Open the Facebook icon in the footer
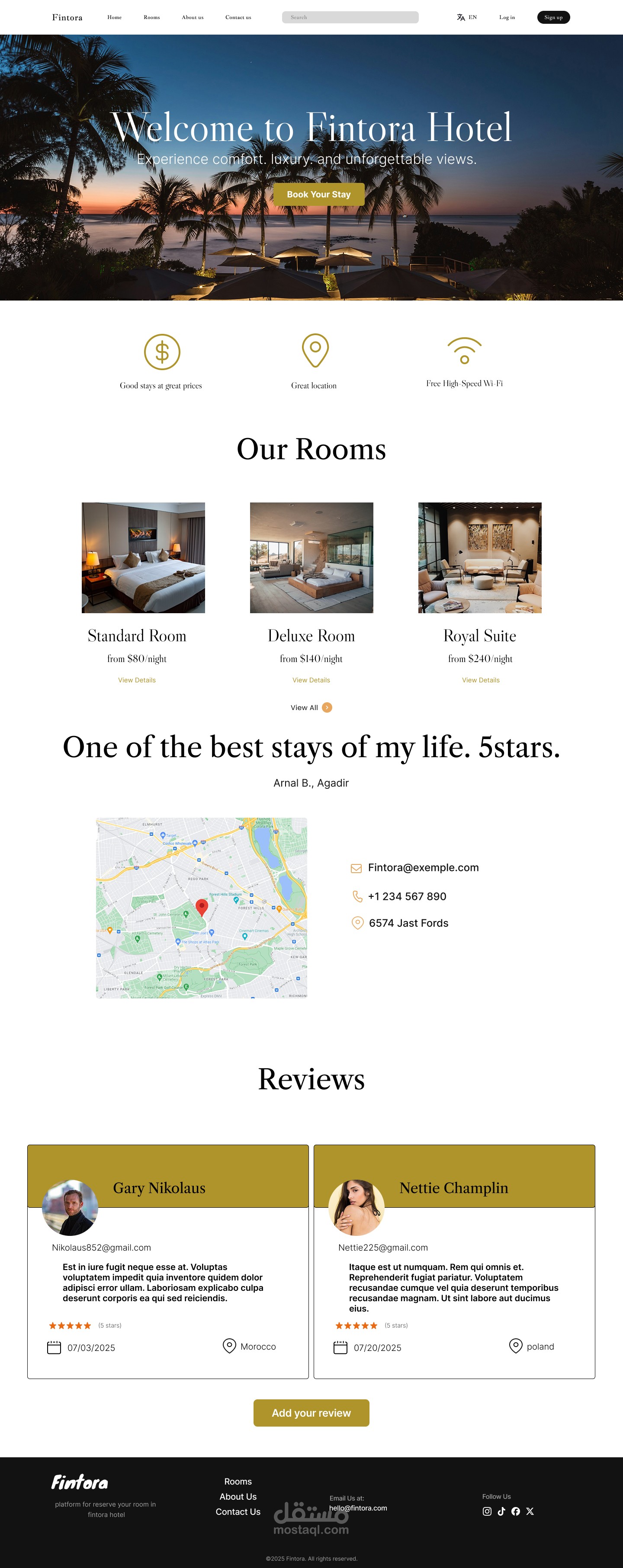 point(516,1511)
